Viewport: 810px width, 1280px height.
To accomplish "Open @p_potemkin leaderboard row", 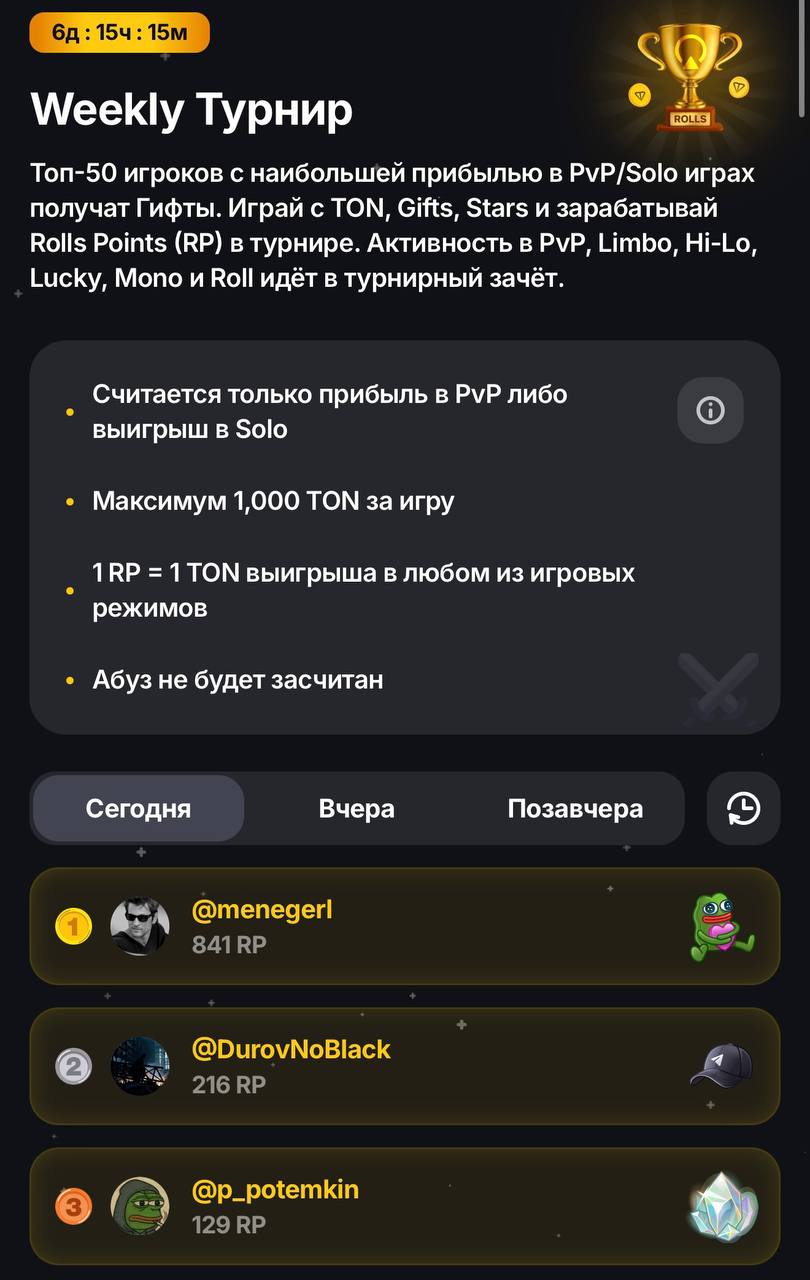I will [x=404, y=1206].
